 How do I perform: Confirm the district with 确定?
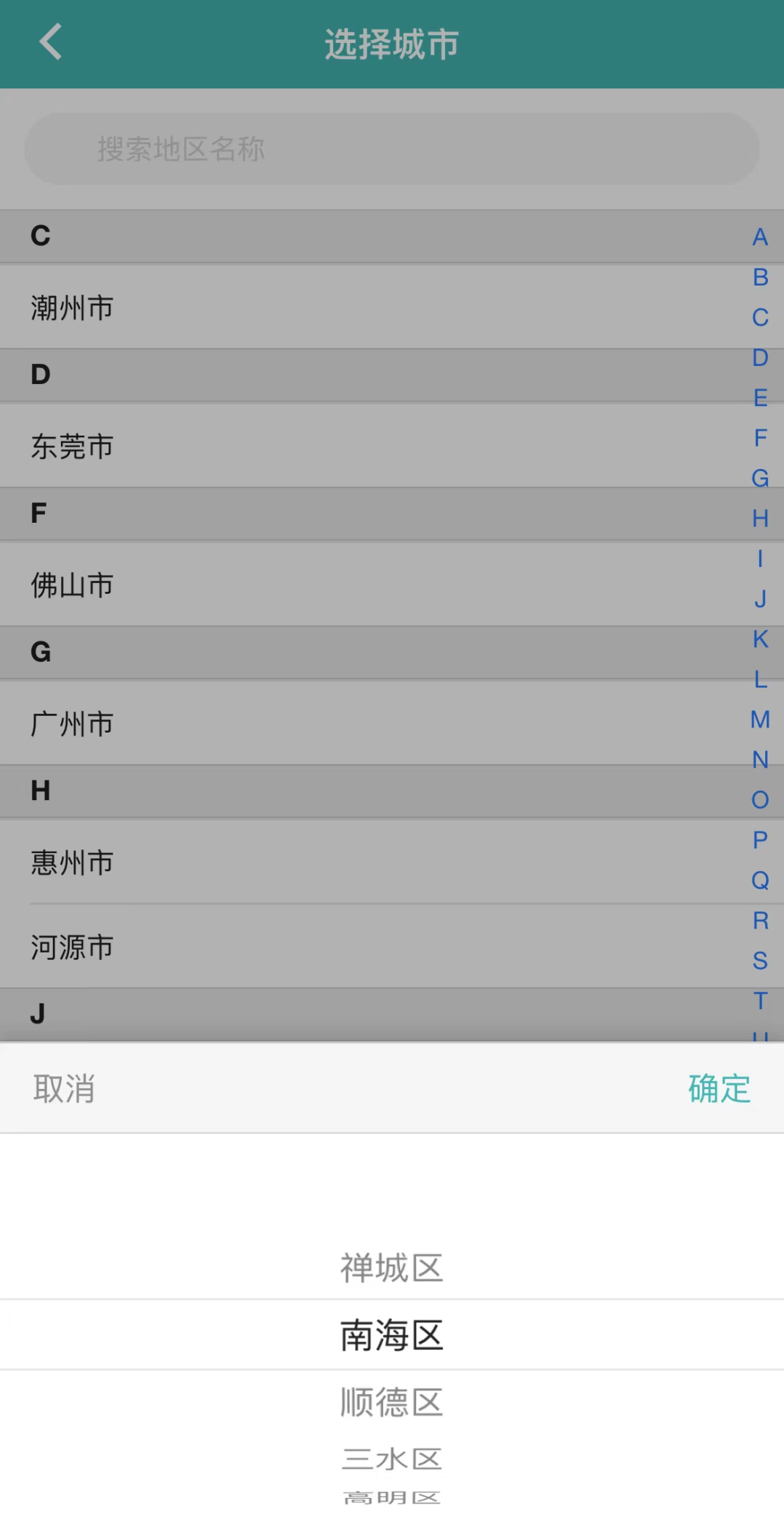(x=719, y=1088)
